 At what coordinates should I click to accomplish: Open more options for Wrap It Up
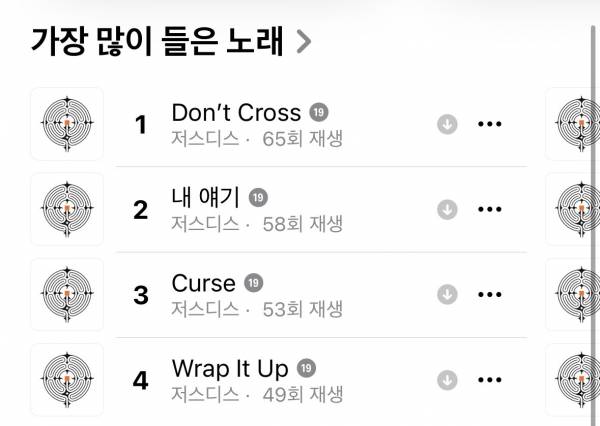click(x=489, y=379)
